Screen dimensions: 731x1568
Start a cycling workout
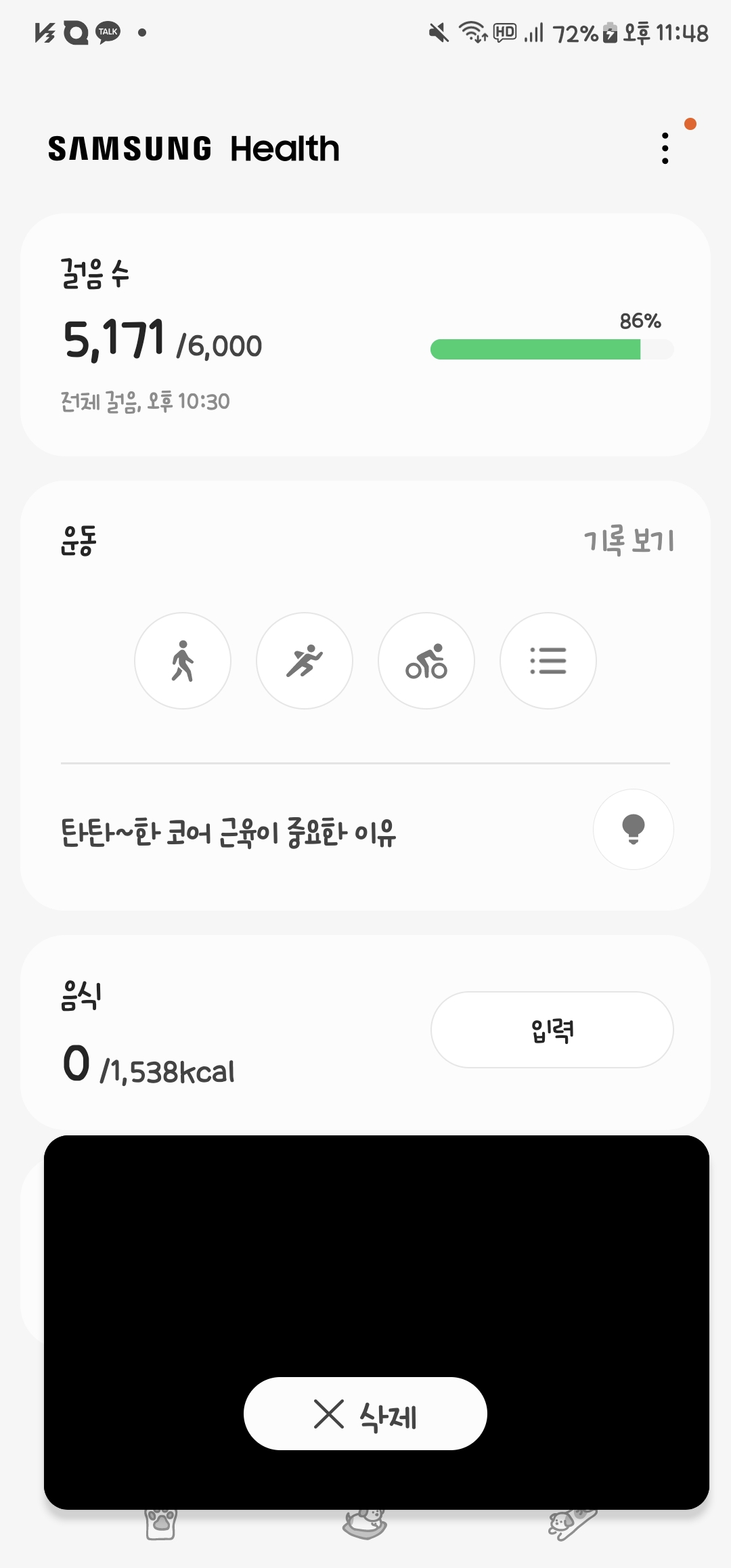426,661
